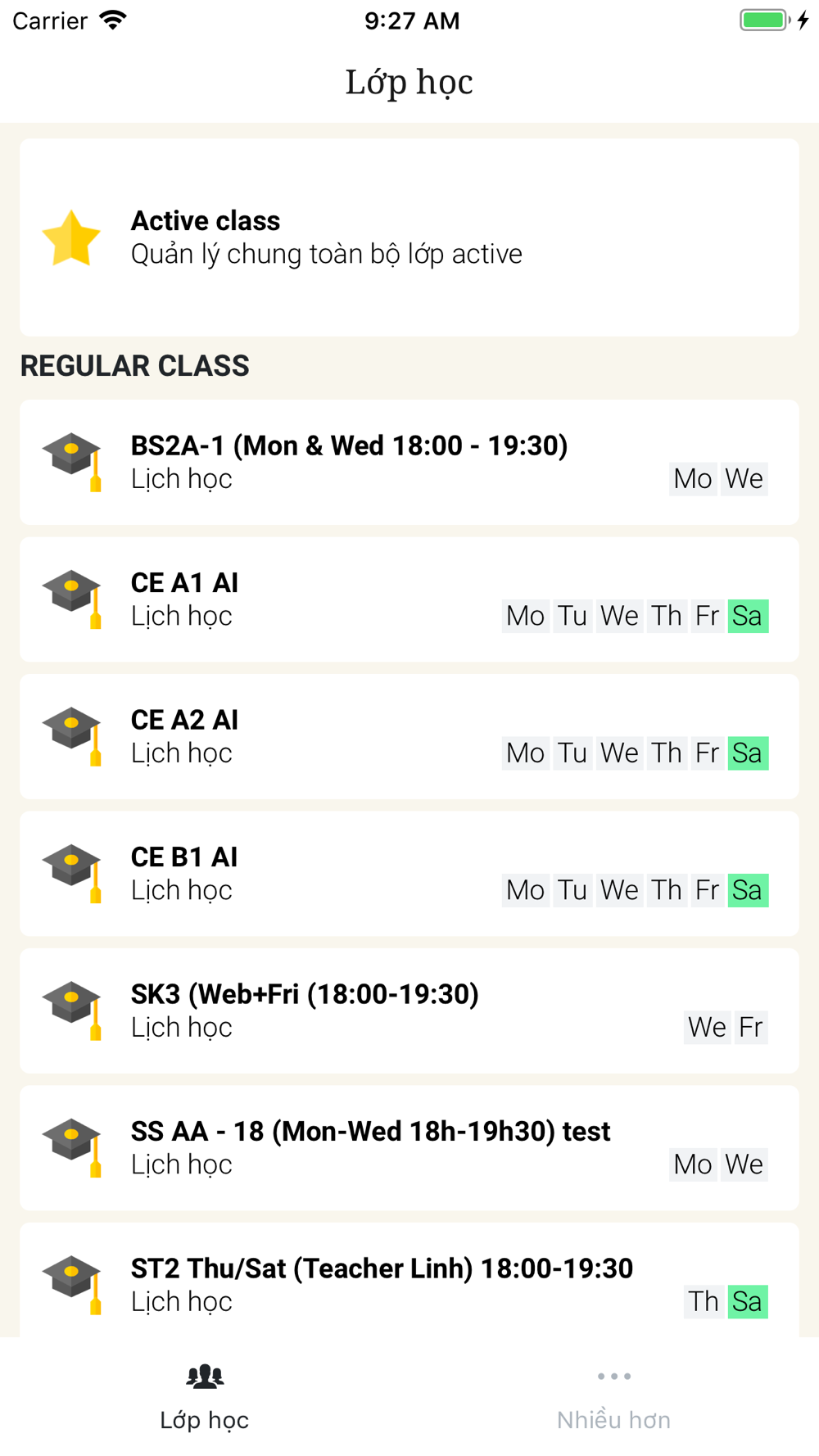819x1456 pixels.
Task: Open the CE A1 AI class
Action: [409, 599]
